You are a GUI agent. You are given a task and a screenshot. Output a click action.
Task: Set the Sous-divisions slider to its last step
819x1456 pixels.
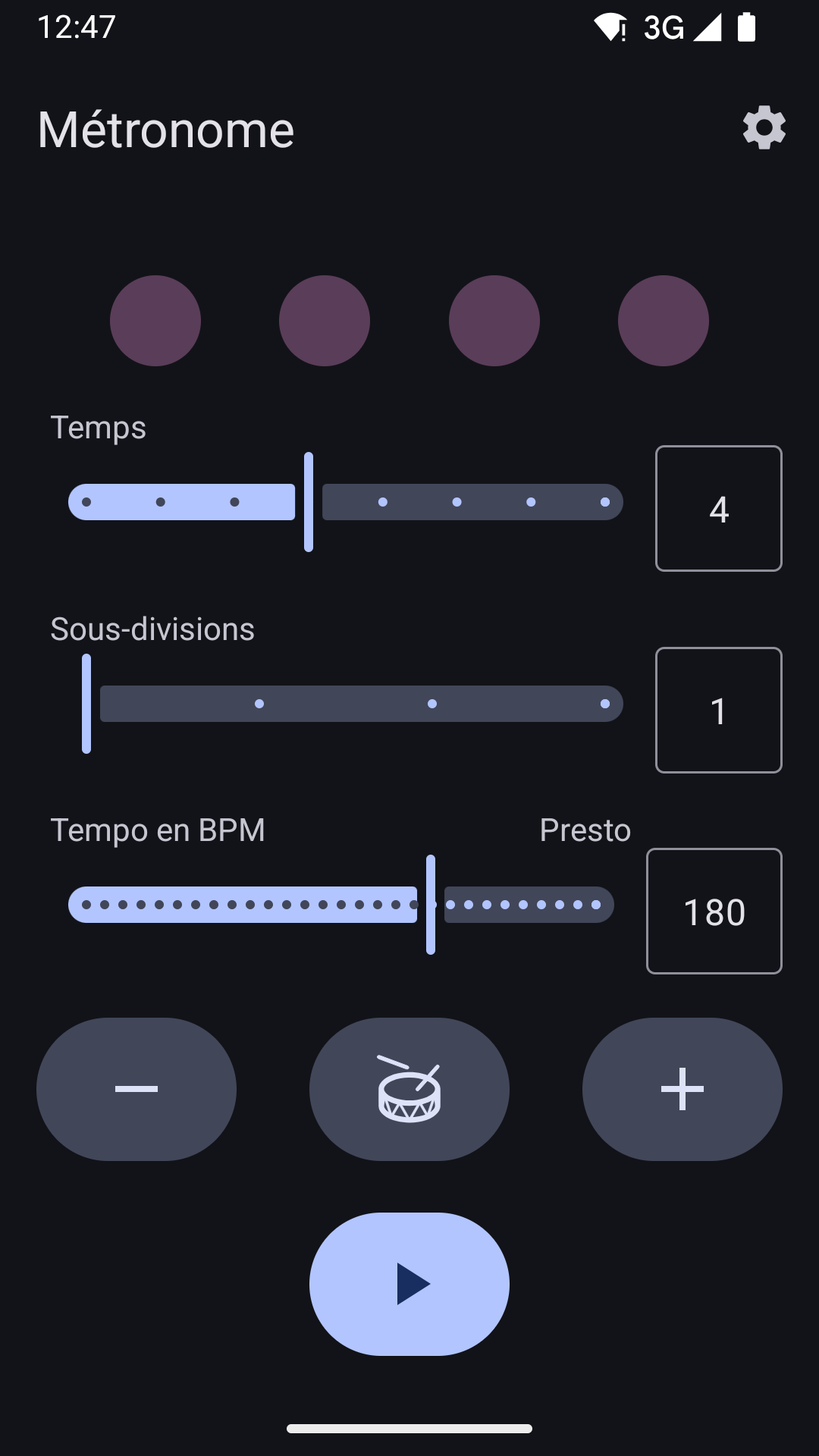coord(605,704)
